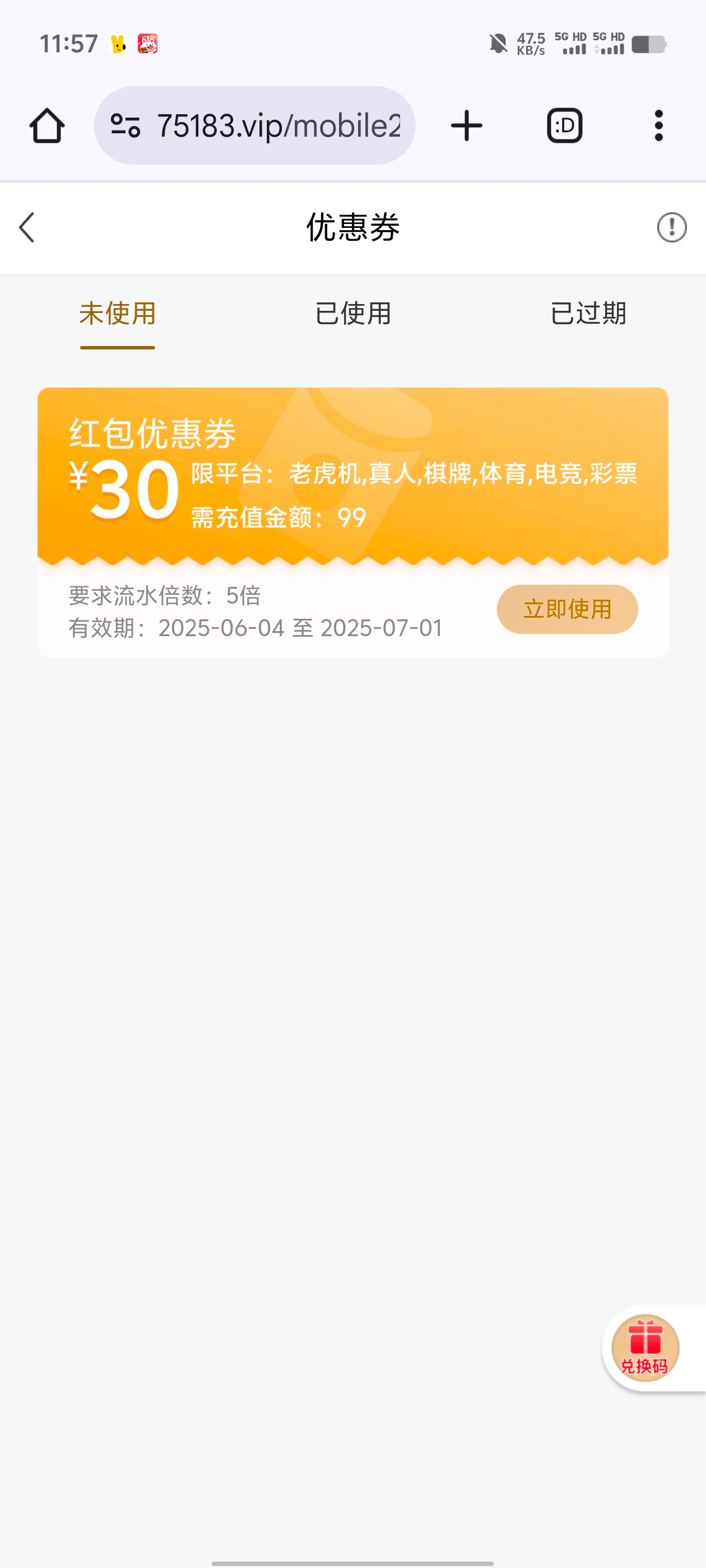Tap 立即使用 on the ¥30 coupon
Screen dimensions: 706x1568
[x=567, y=609]
